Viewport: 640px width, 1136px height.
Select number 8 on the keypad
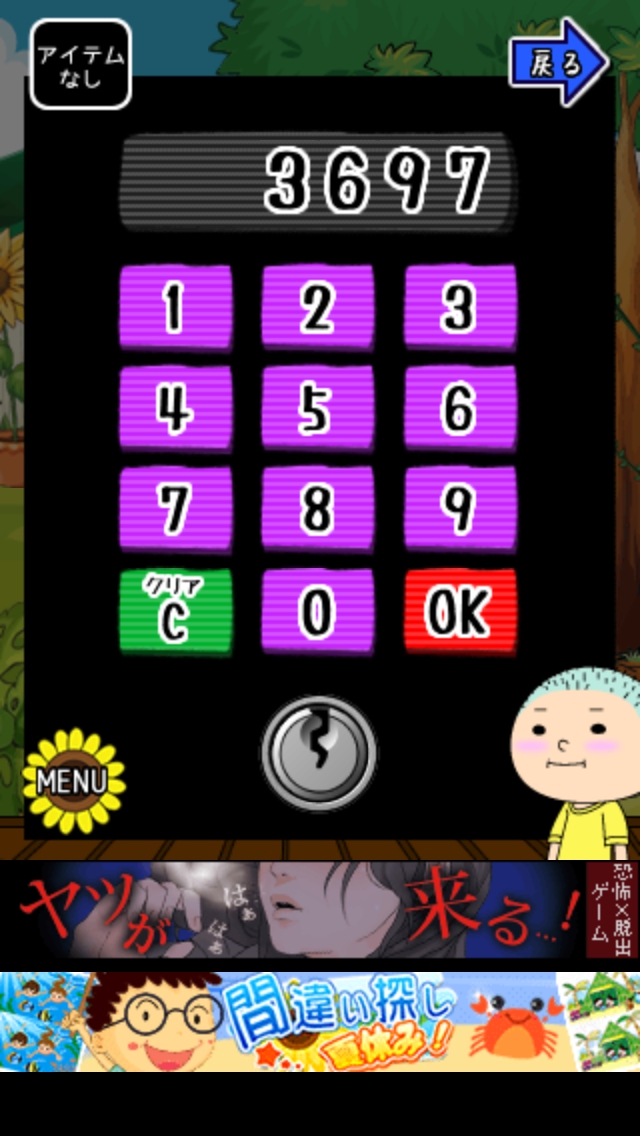pos(318,509)
